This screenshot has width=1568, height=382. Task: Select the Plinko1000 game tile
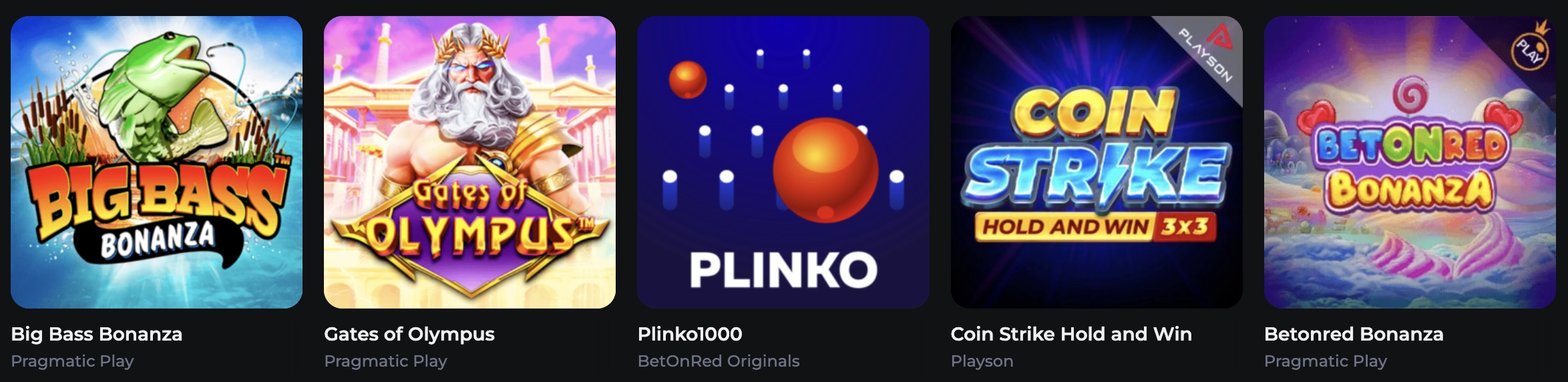click(x=783, y=162)
